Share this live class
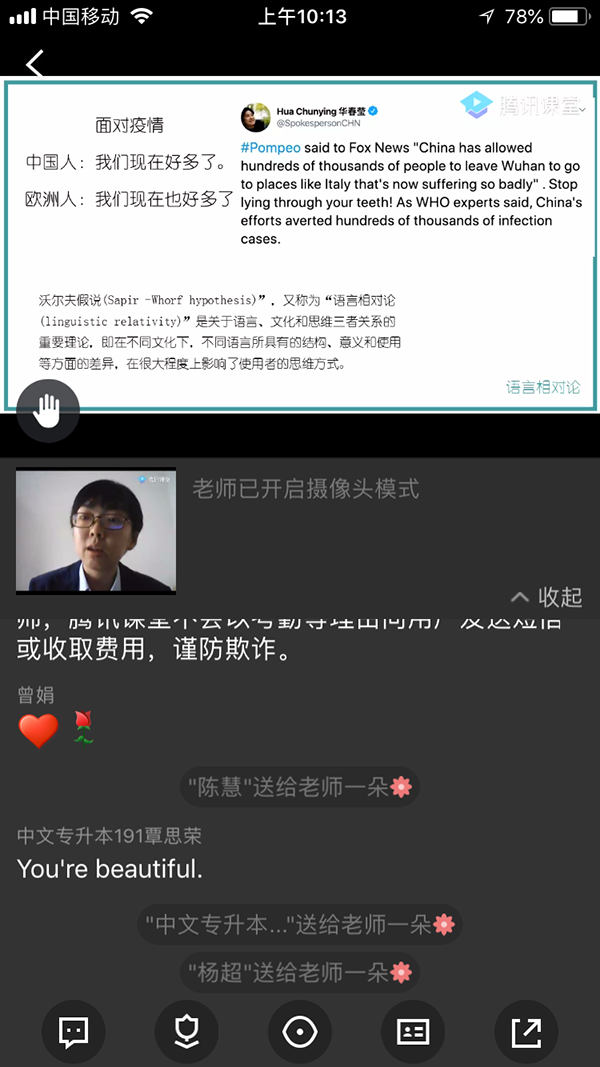Viewport: 600px width, 1067px height. click(526, 1031)
